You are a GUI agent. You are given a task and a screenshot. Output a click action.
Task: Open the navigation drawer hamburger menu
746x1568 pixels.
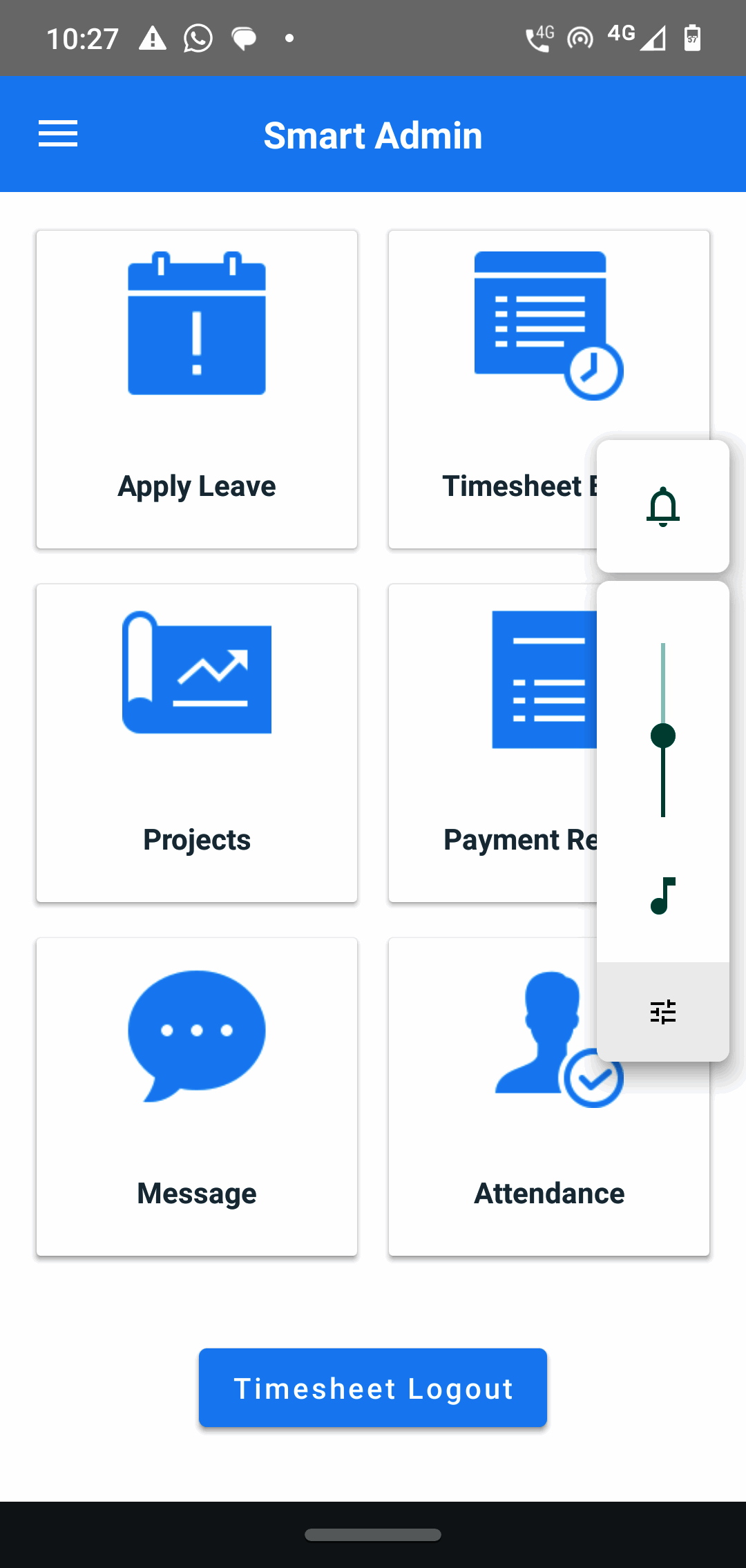point(57,135)
